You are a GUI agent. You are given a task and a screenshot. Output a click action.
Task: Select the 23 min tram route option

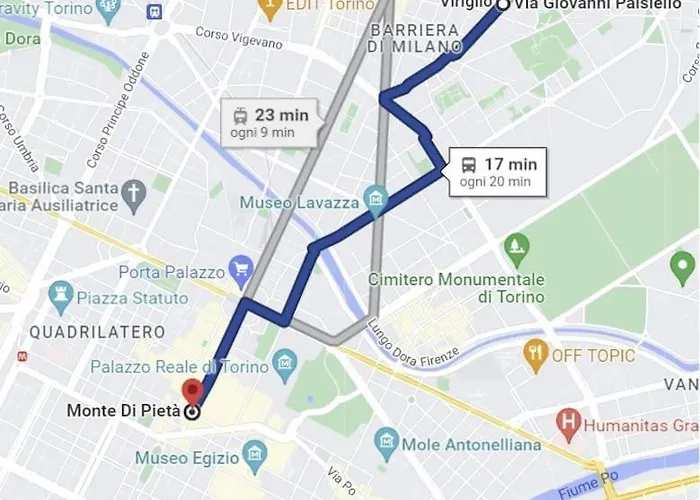[x=270, y=122]
